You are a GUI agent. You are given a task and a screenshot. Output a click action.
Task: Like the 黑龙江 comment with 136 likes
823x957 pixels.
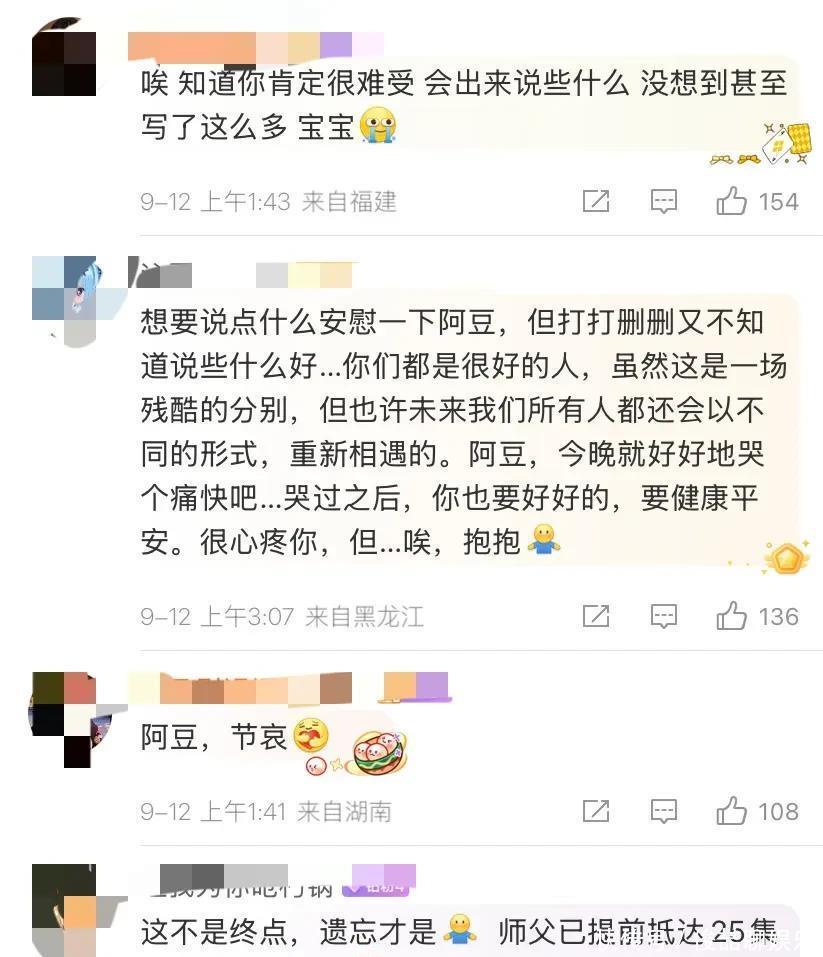click(x=732, y=616)
